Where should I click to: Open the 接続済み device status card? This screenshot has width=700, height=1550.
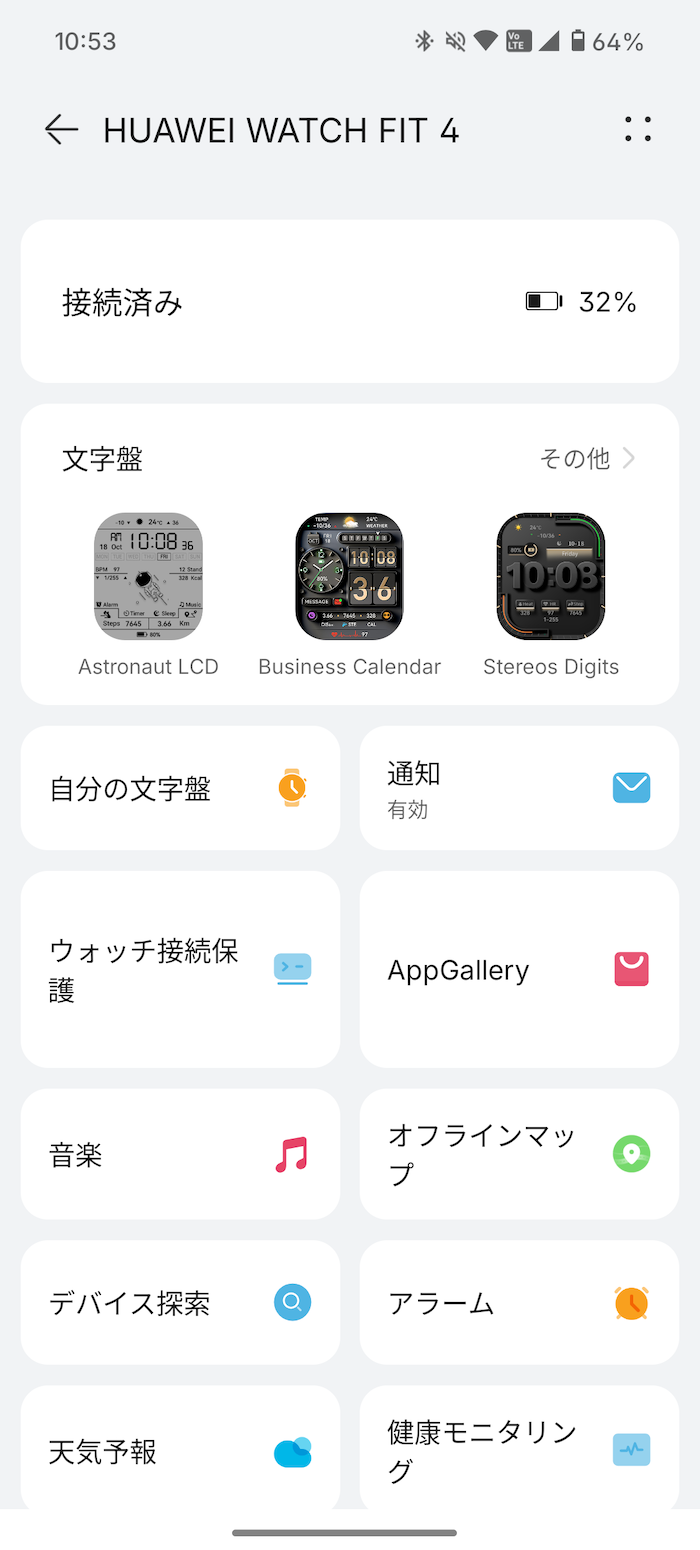click(x=350, y=301)
